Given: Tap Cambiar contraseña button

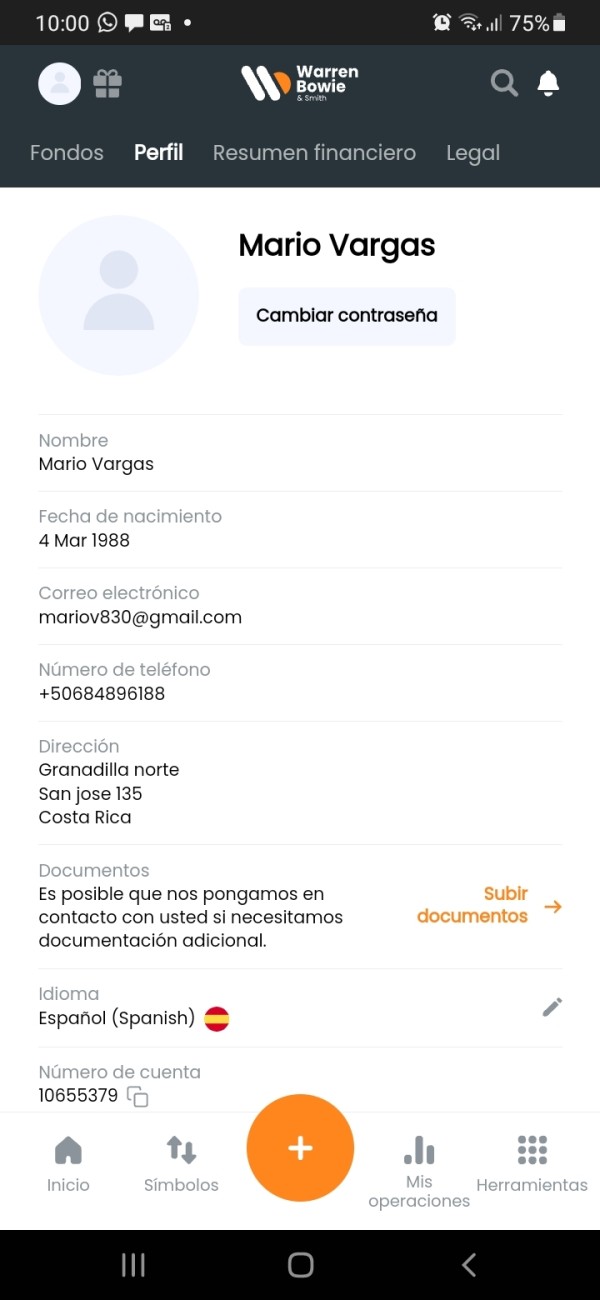Looking at the screenshot, I should click(x=347, y=316).
